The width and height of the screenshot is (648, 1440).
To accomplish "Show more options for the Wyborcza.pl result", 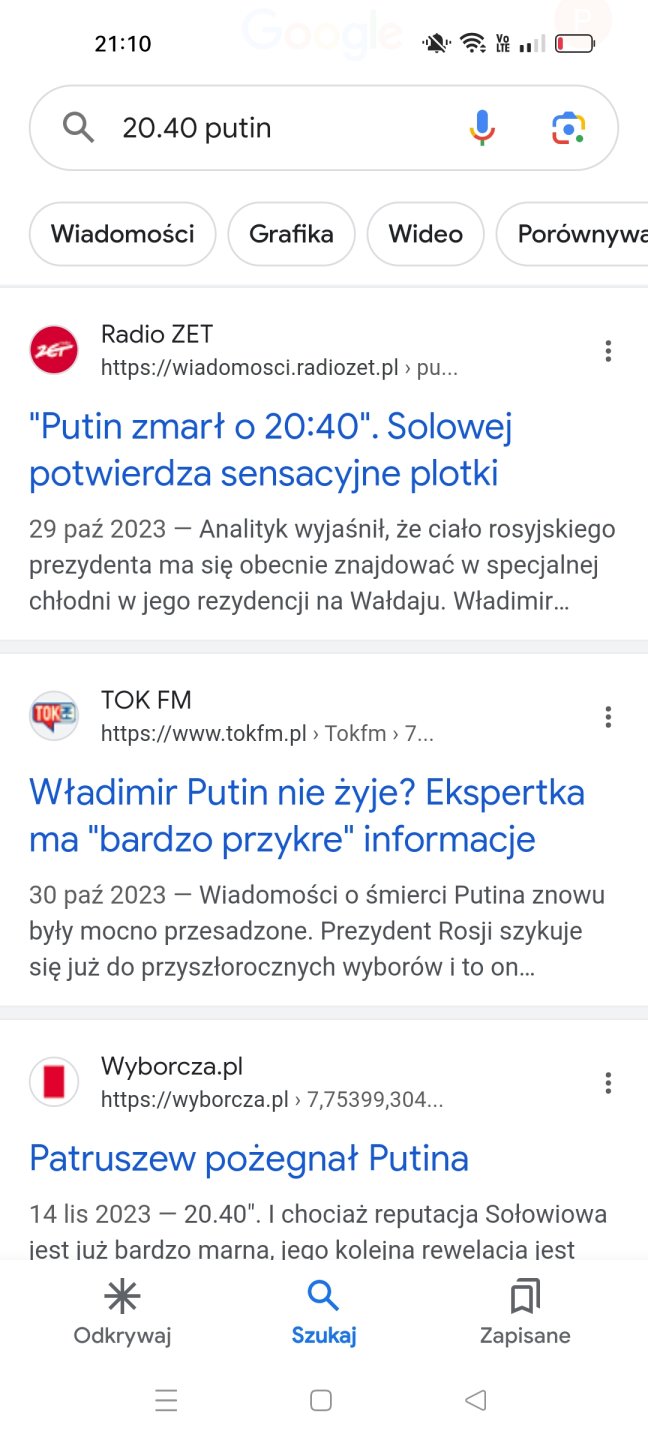I will tap(607, 1083).
